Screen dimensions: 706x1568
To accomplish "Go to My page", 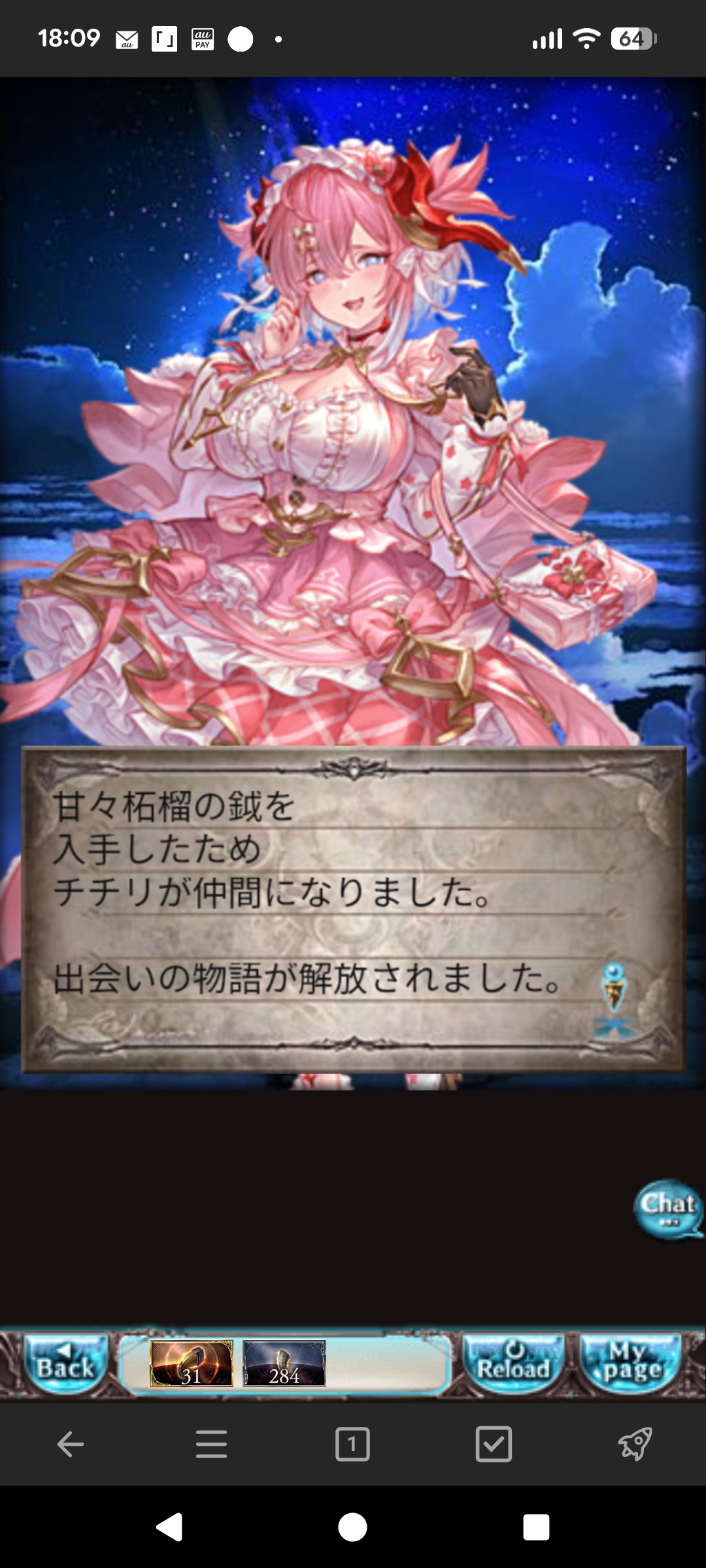I will pos(631,1365).
